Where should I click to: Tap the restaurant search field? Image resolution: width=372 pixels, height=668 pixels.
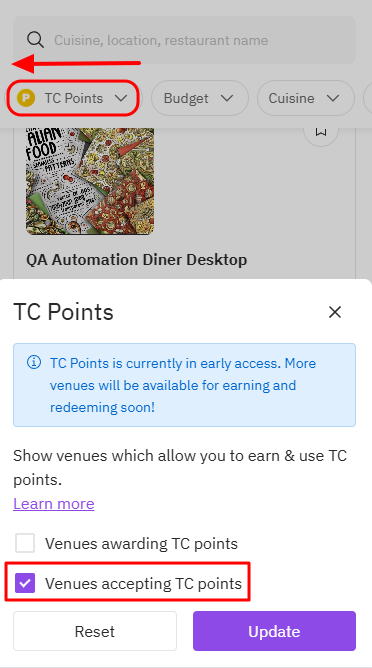(184, 40)
